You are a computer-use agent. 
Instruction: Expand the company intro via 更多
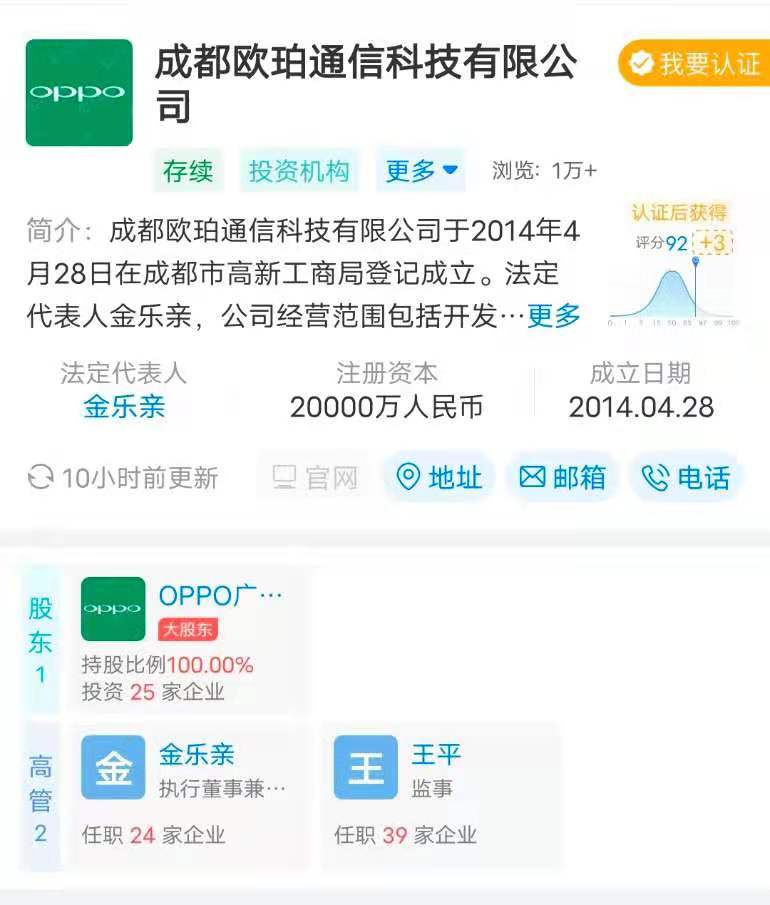[x=553, y=316]
